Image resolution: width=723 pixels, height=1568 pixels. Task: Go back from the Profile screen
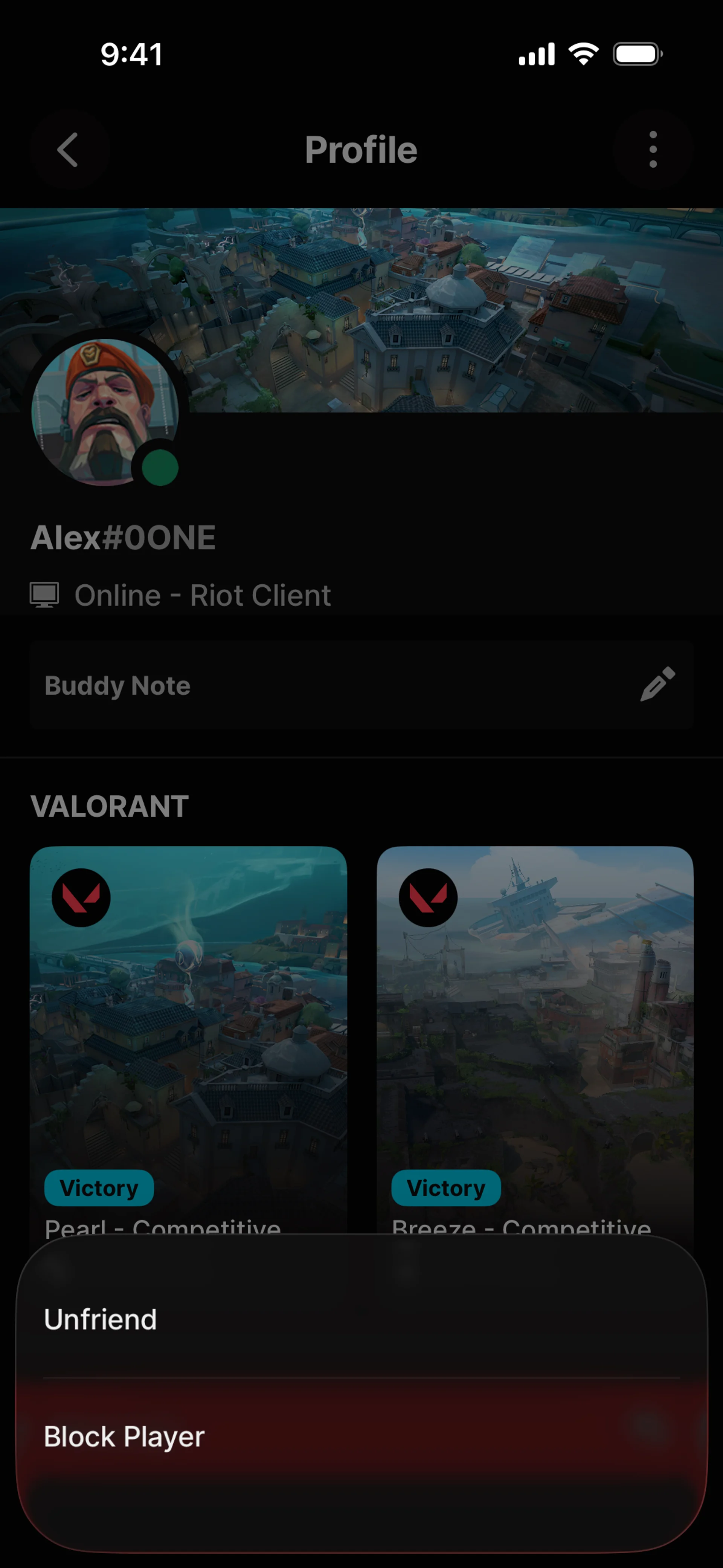[67, 150]
